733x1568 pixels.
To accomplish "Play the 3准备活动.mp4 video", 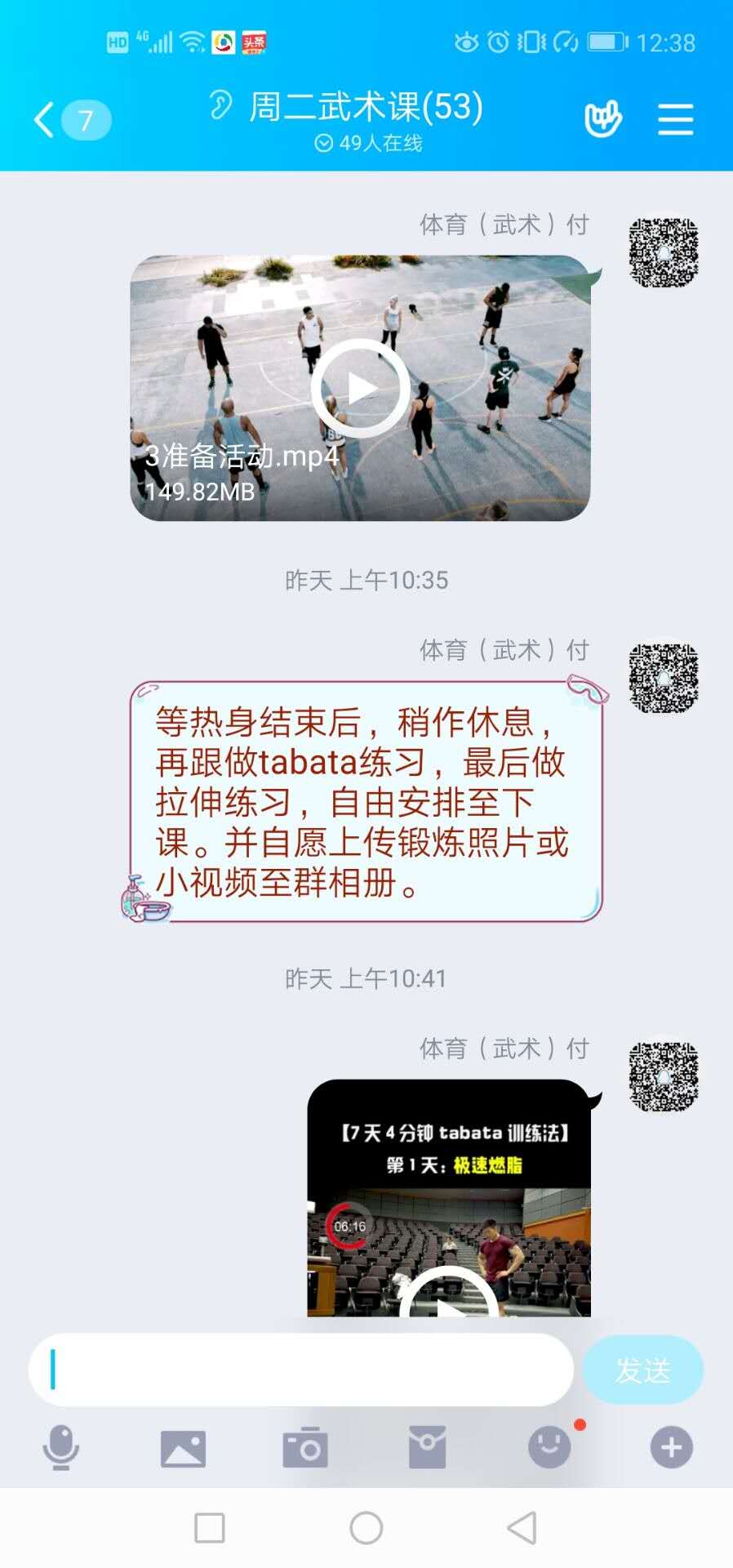I will click(360, 389).
